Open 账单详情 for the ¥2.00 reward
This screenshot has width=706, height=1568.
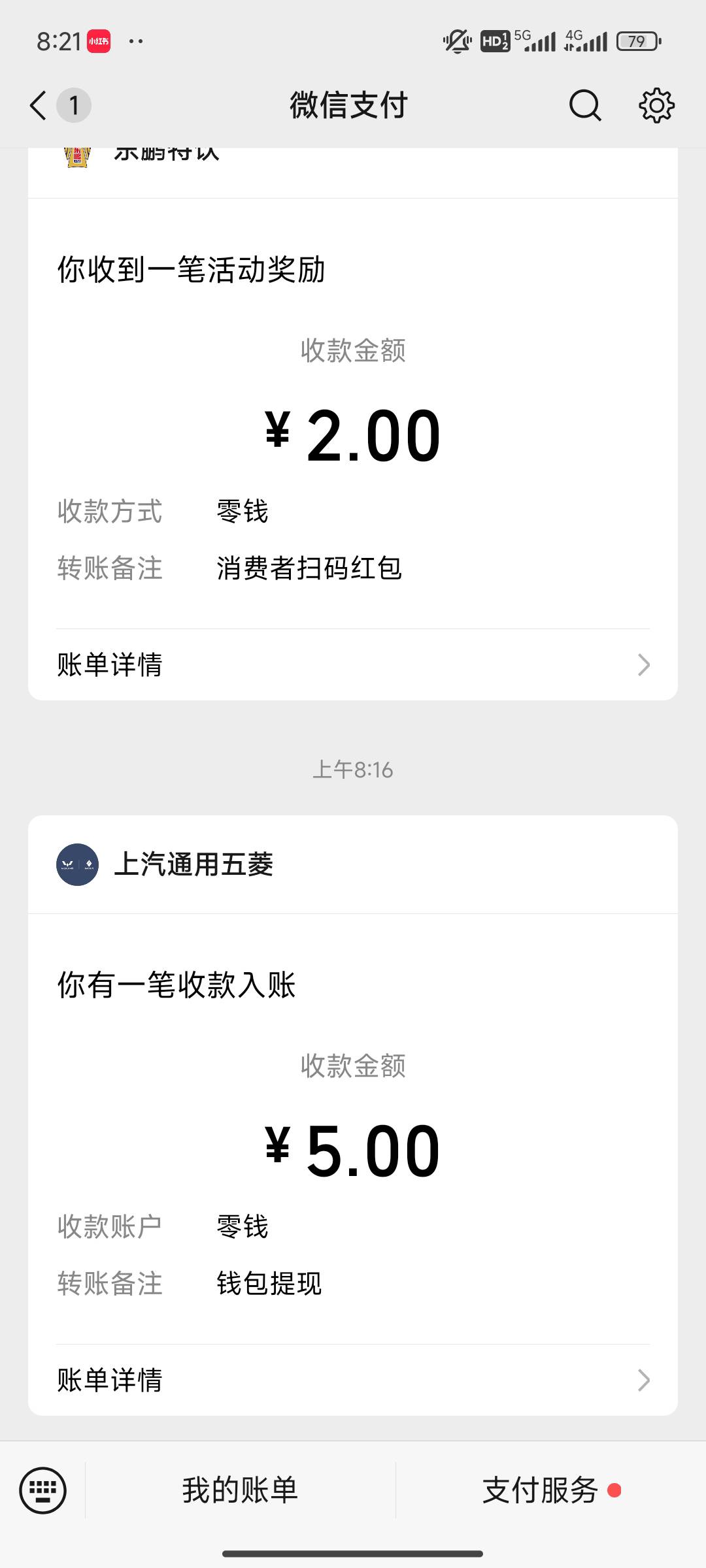353,665
